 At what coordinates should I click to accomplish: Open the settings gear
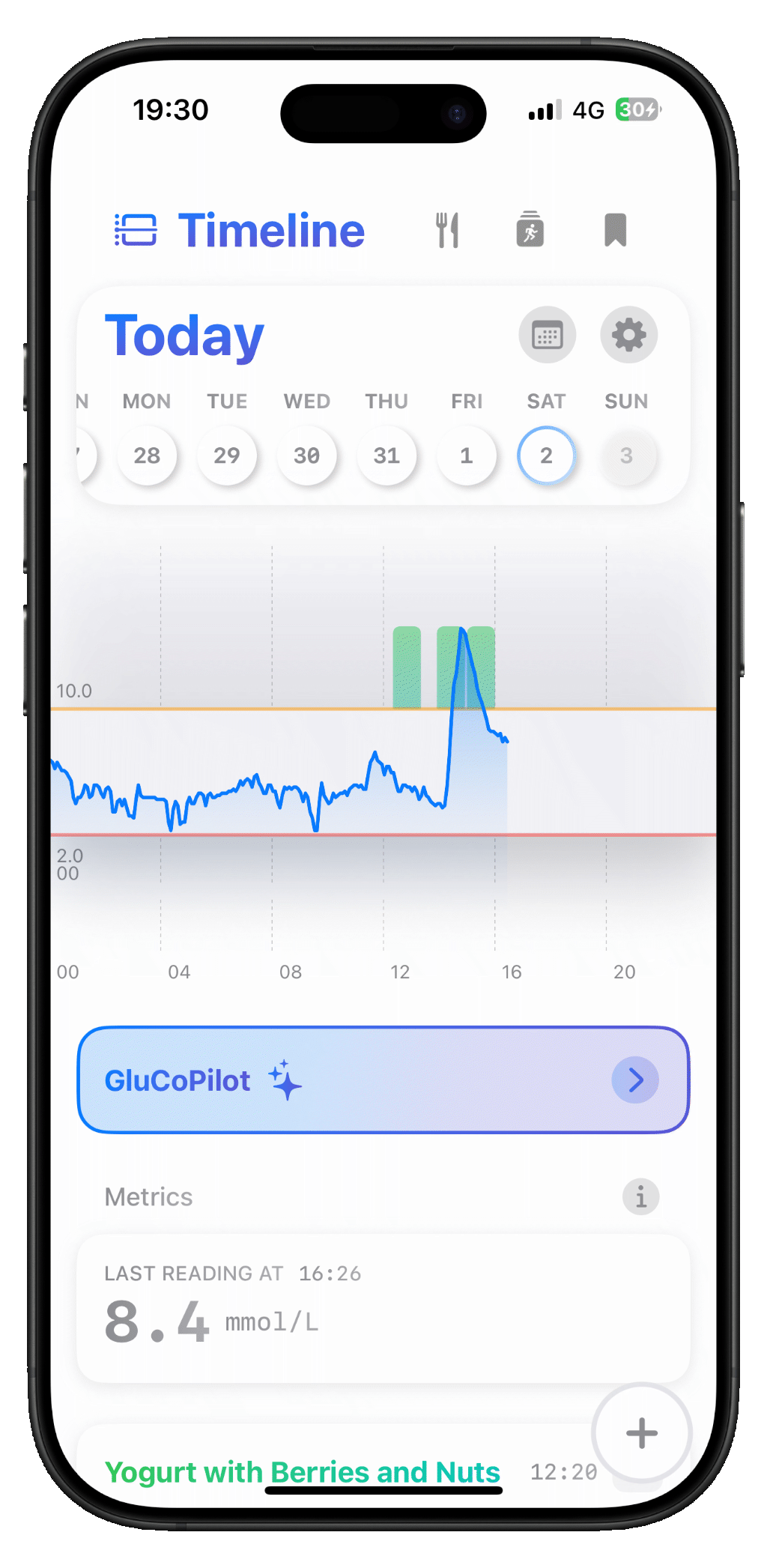(x=628, y=335)
